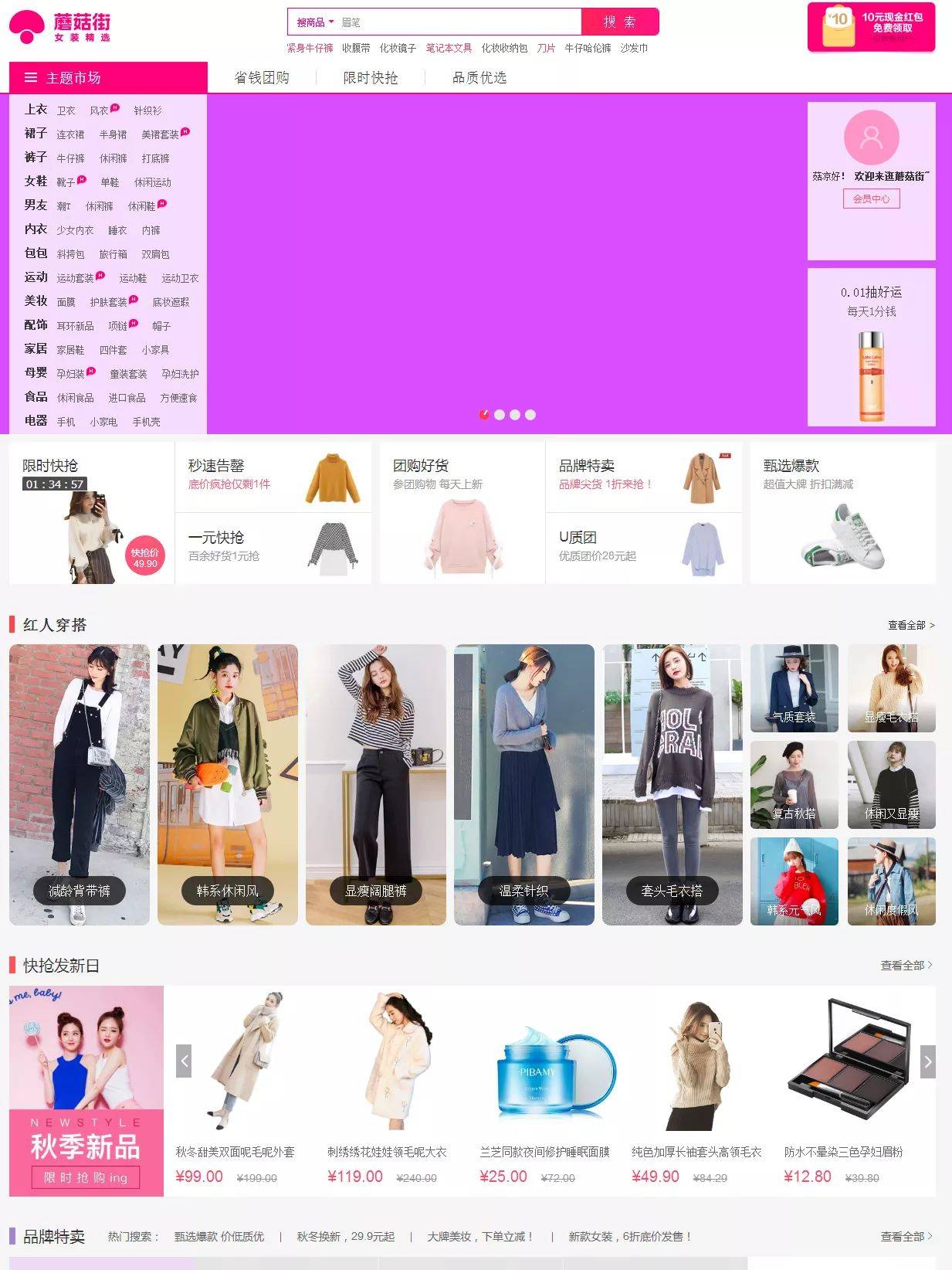
Task: Open 连衣裙 category under 裙子
Action: (x=70, y=134)
